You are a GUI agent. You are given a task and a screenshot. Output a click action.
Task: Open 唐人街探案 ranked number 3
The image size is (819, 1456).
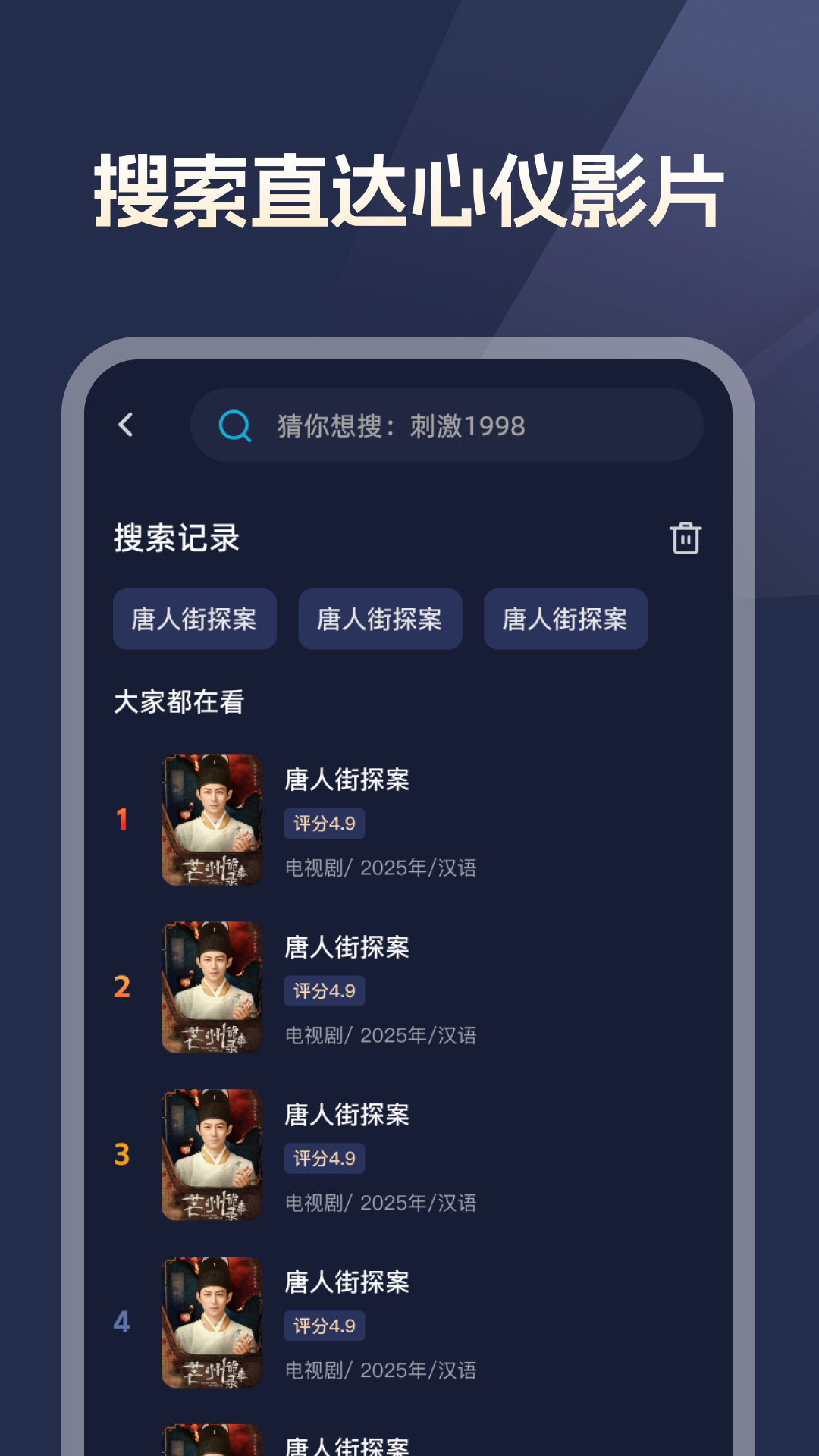tap(347, 1116)
